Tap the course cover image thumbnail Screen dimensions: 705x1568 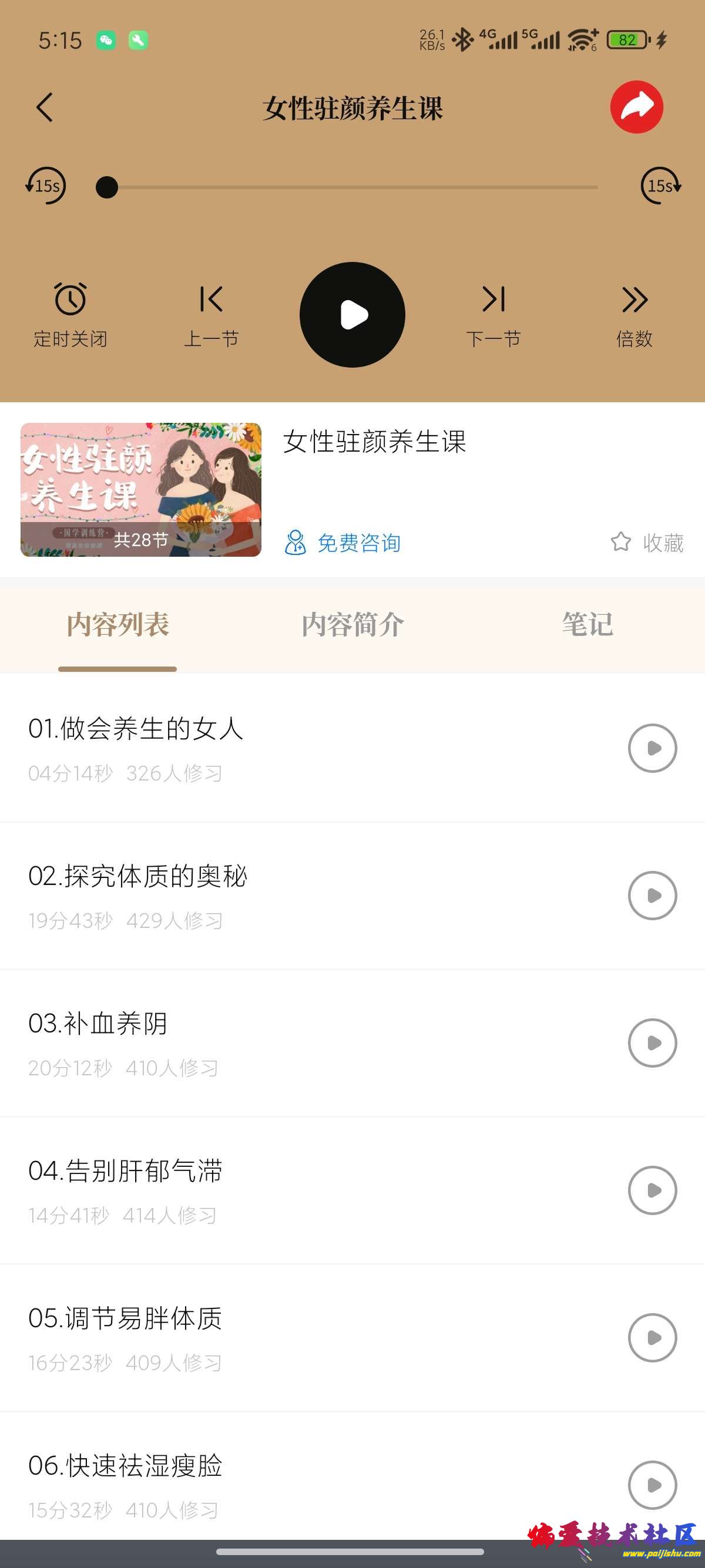coord(140,489)
